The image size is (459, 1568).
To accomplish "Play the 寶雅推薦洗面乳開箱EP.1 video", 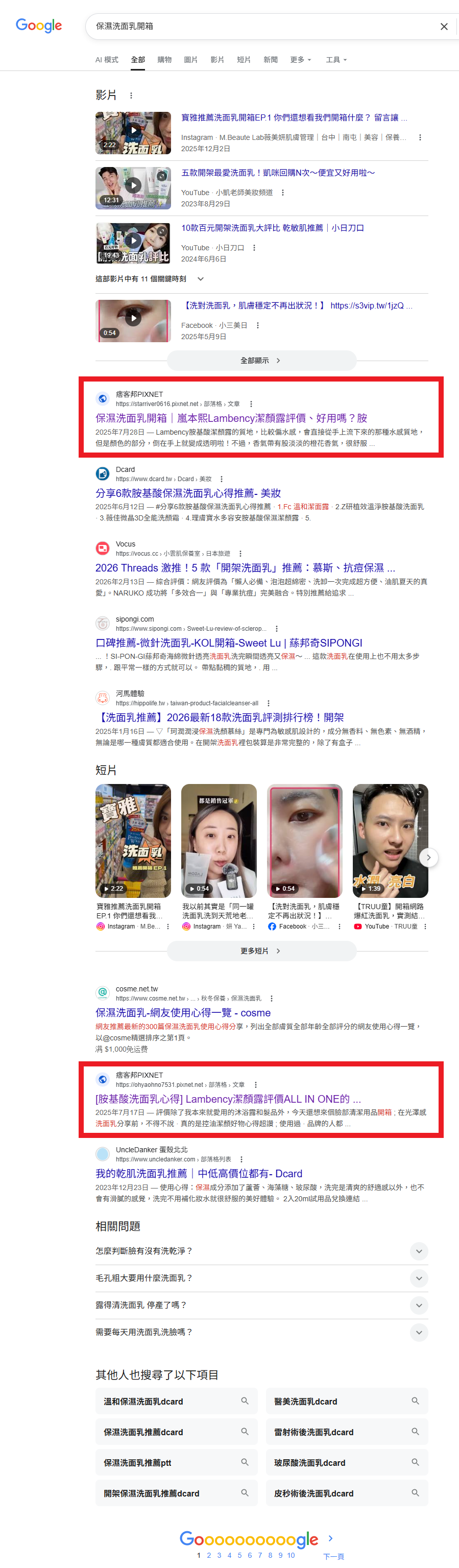I will coord(133,133).
